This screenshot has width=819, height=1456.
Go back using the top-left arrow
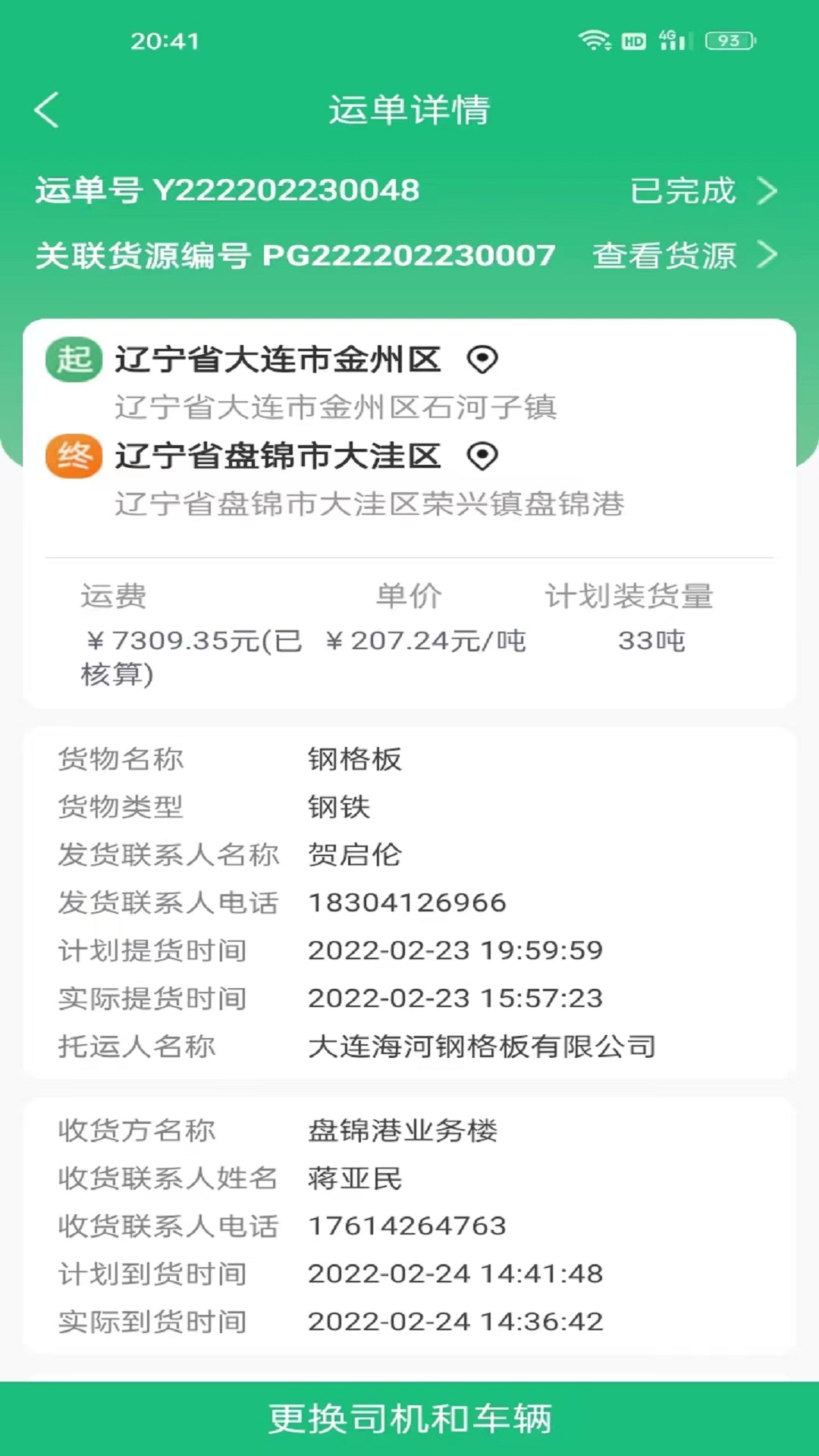(47, 110)
